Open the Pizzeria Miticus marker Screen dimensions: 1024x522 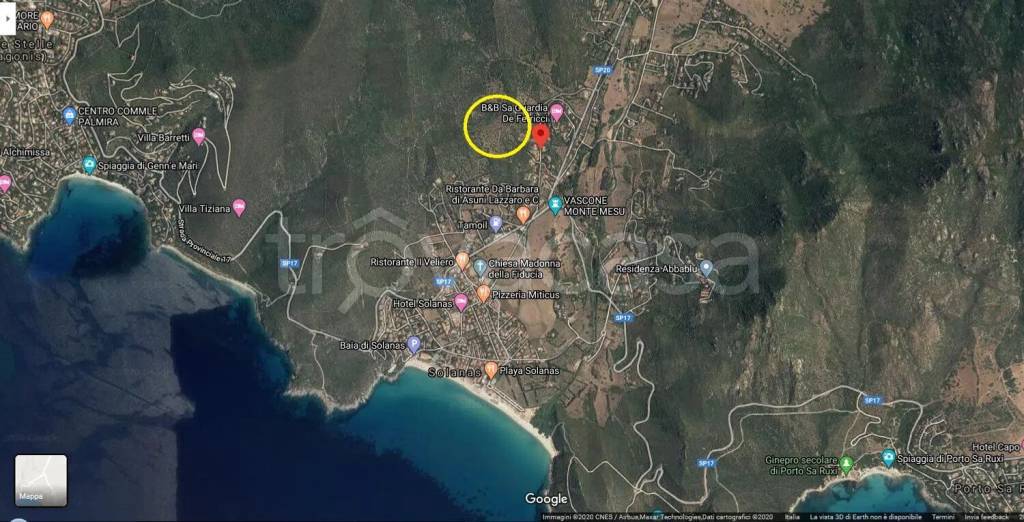click(484, 294)
